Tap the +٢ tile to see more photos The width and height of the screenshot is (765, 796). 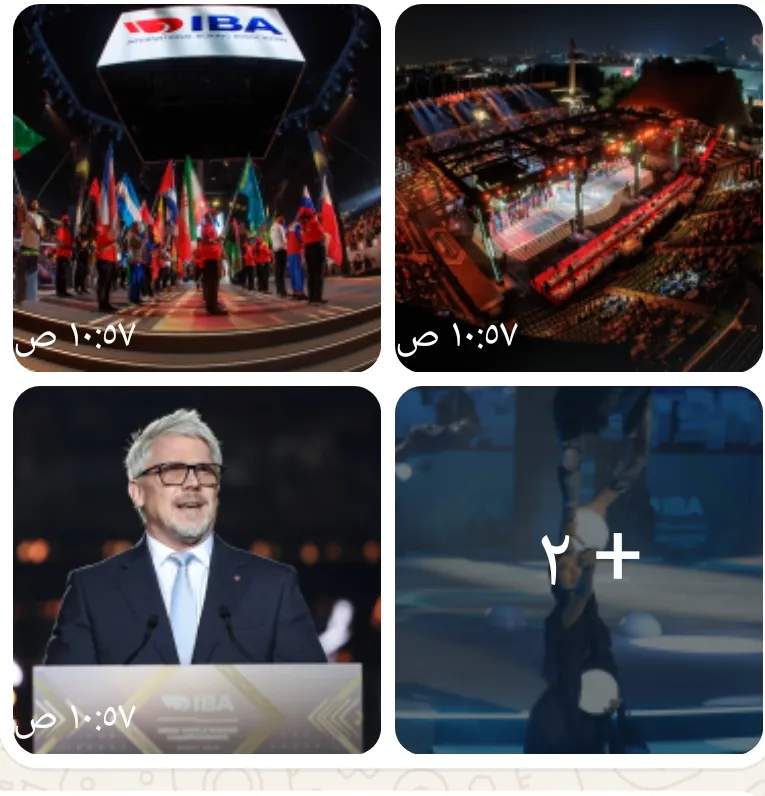[x=579, y=570]
